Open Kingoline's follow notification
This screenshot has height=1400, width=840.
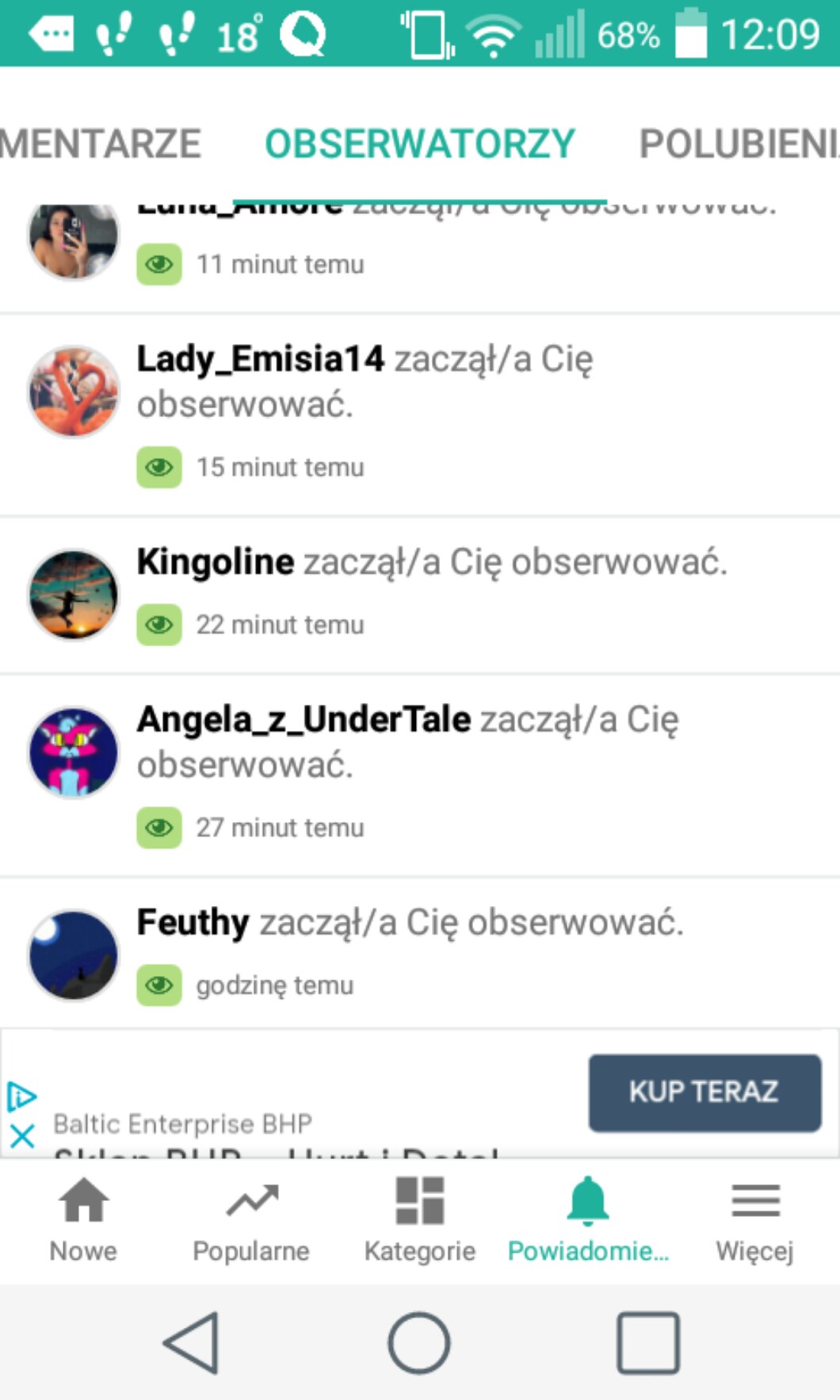[420, 593]
